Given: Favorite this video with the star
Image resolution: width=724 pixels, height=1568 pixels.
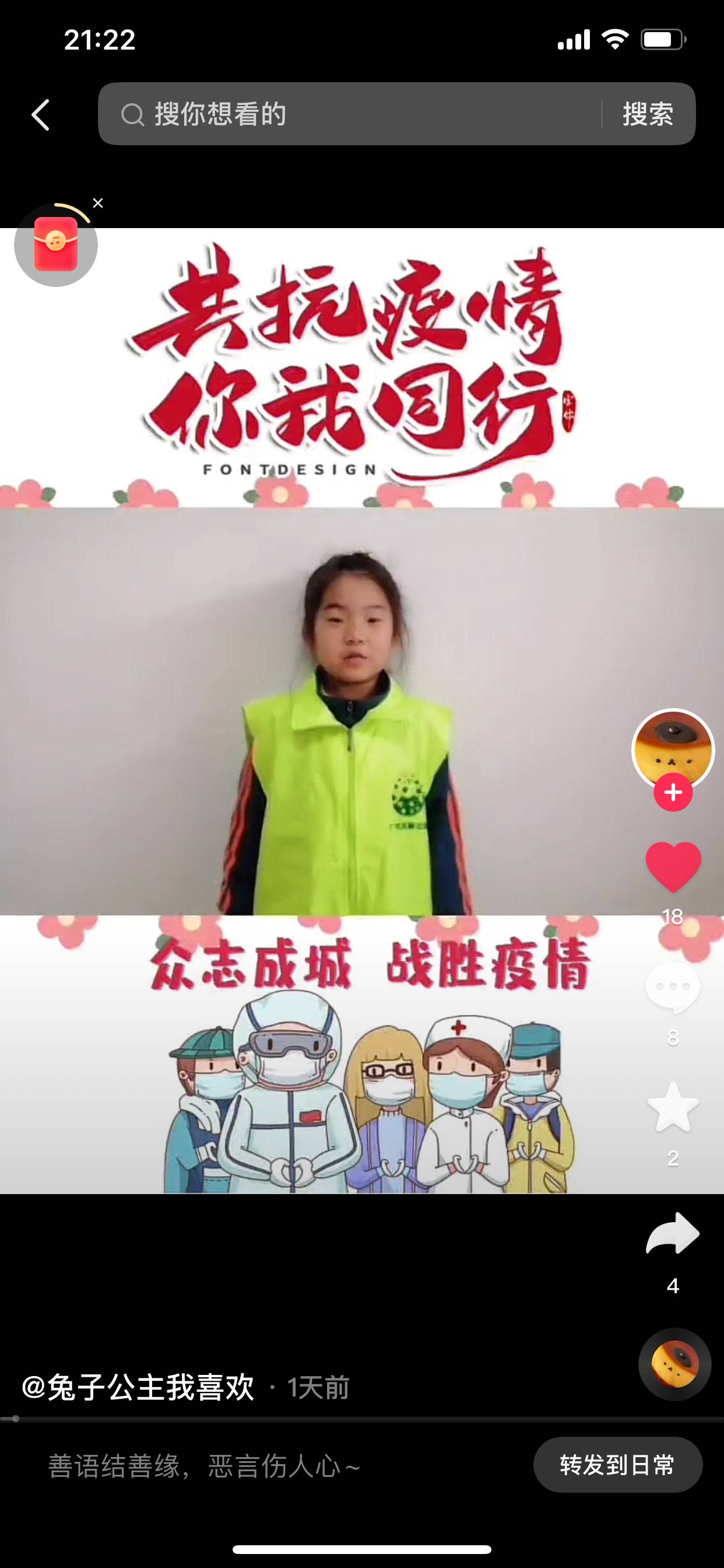Looking at the screenshot, I should pyautogui.click(x=673, y=1108).
